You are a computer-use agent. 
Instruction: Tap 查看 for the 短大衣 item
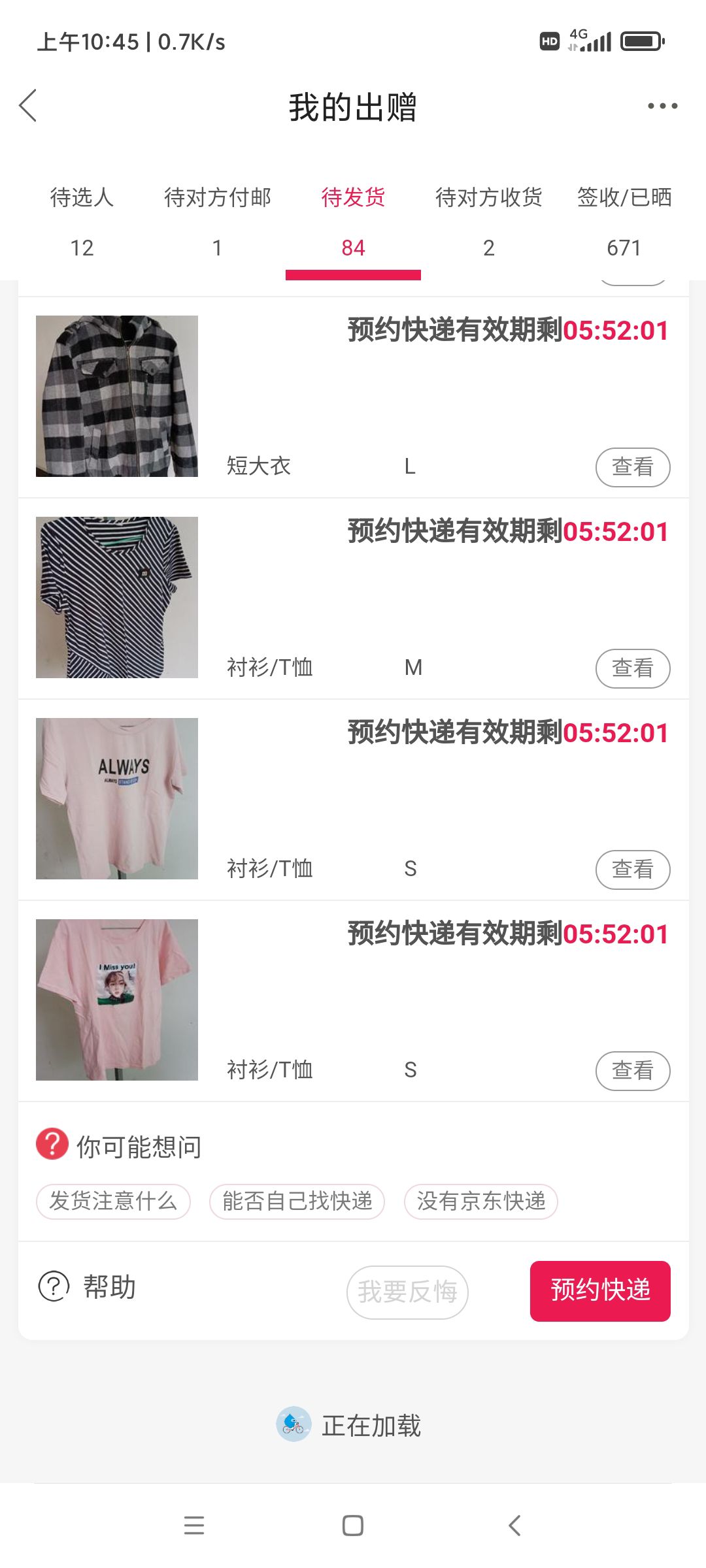(633, 467)
